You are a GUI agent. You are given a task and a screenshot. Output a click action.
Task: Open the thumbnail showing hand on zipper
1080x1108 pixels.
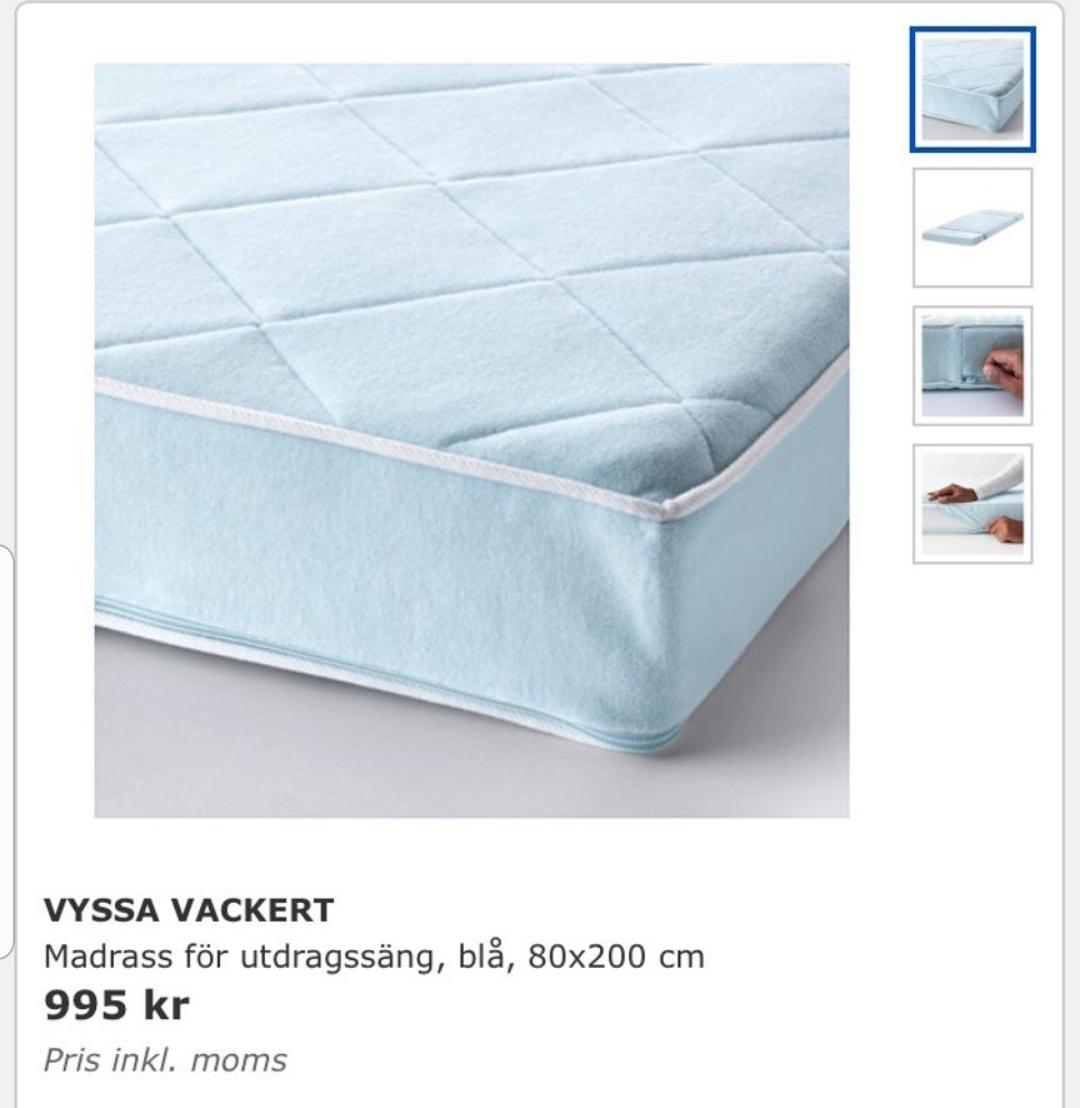coord(972,366)
